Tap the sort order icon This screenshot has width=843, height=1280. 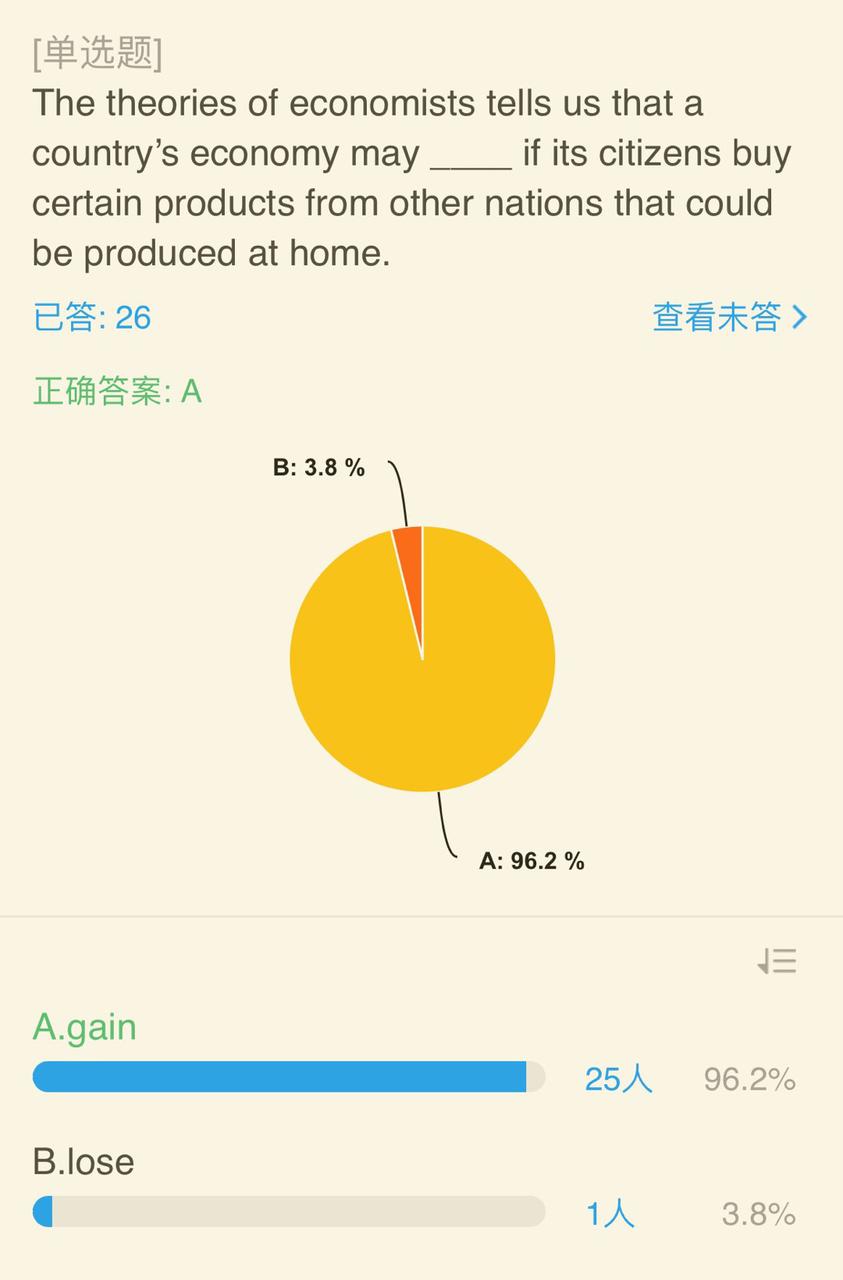(x=776, y=962)
